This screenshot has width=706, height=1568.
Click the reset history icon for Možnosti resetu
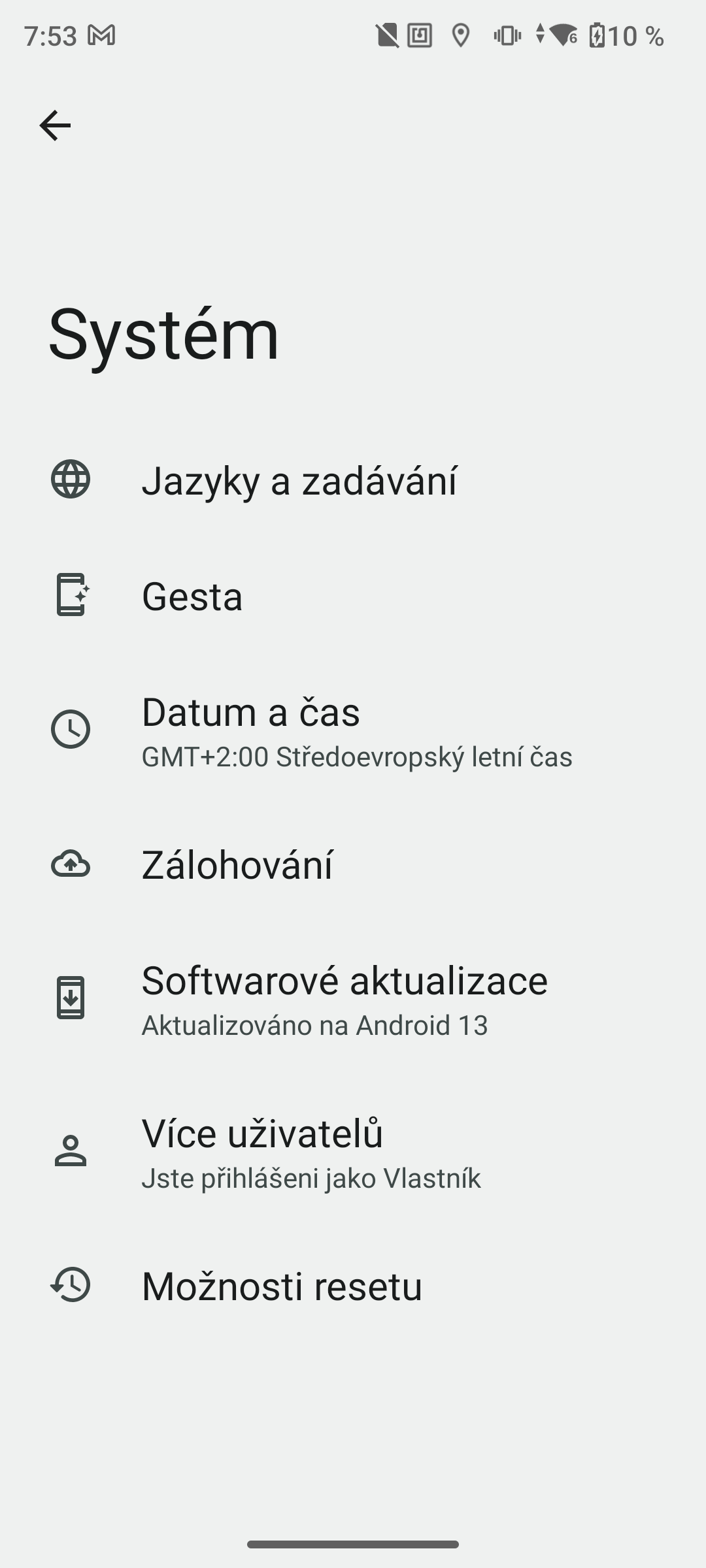click(70, 1287)
